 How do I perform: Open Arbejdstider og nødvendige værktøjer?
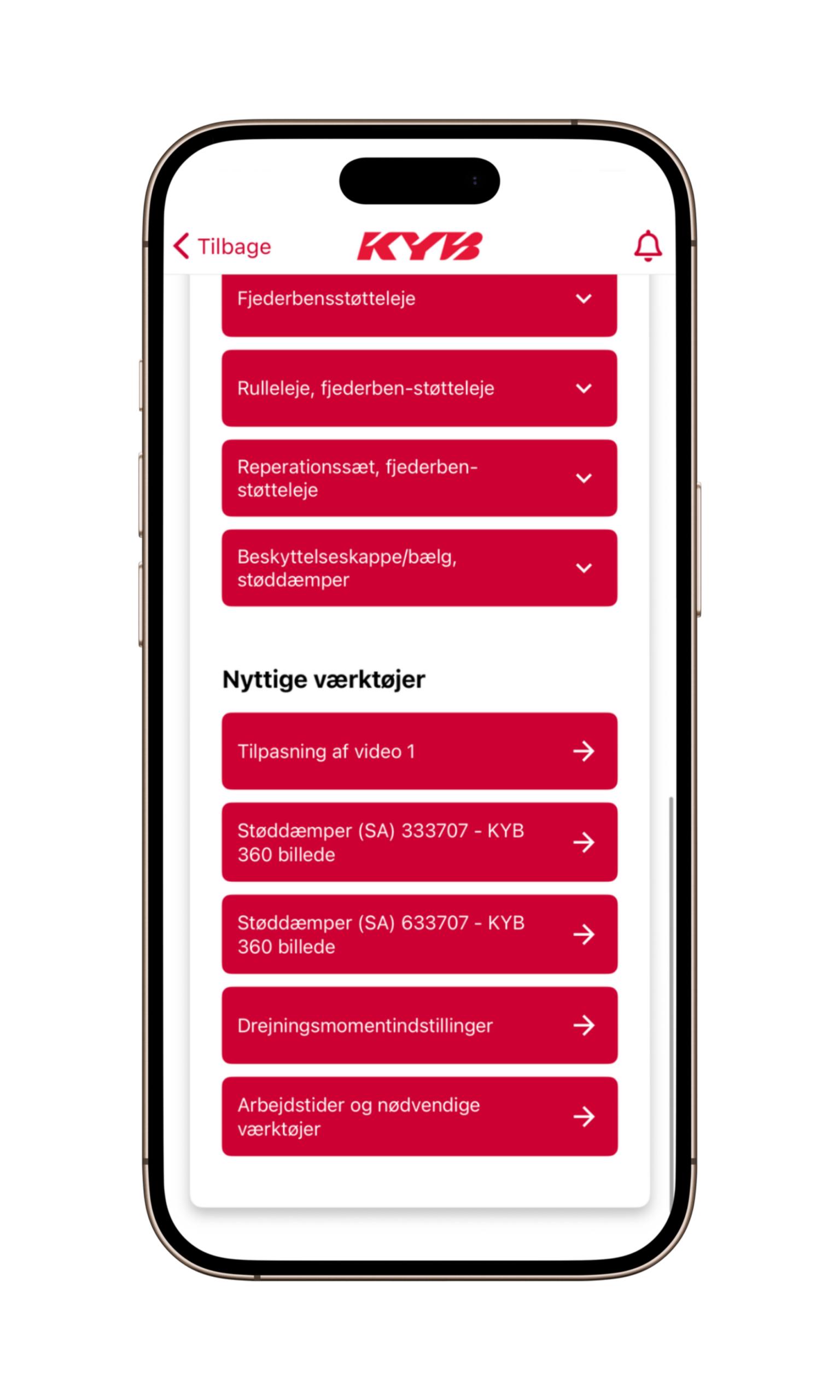pyautogui.click(x=419, y=1116)
